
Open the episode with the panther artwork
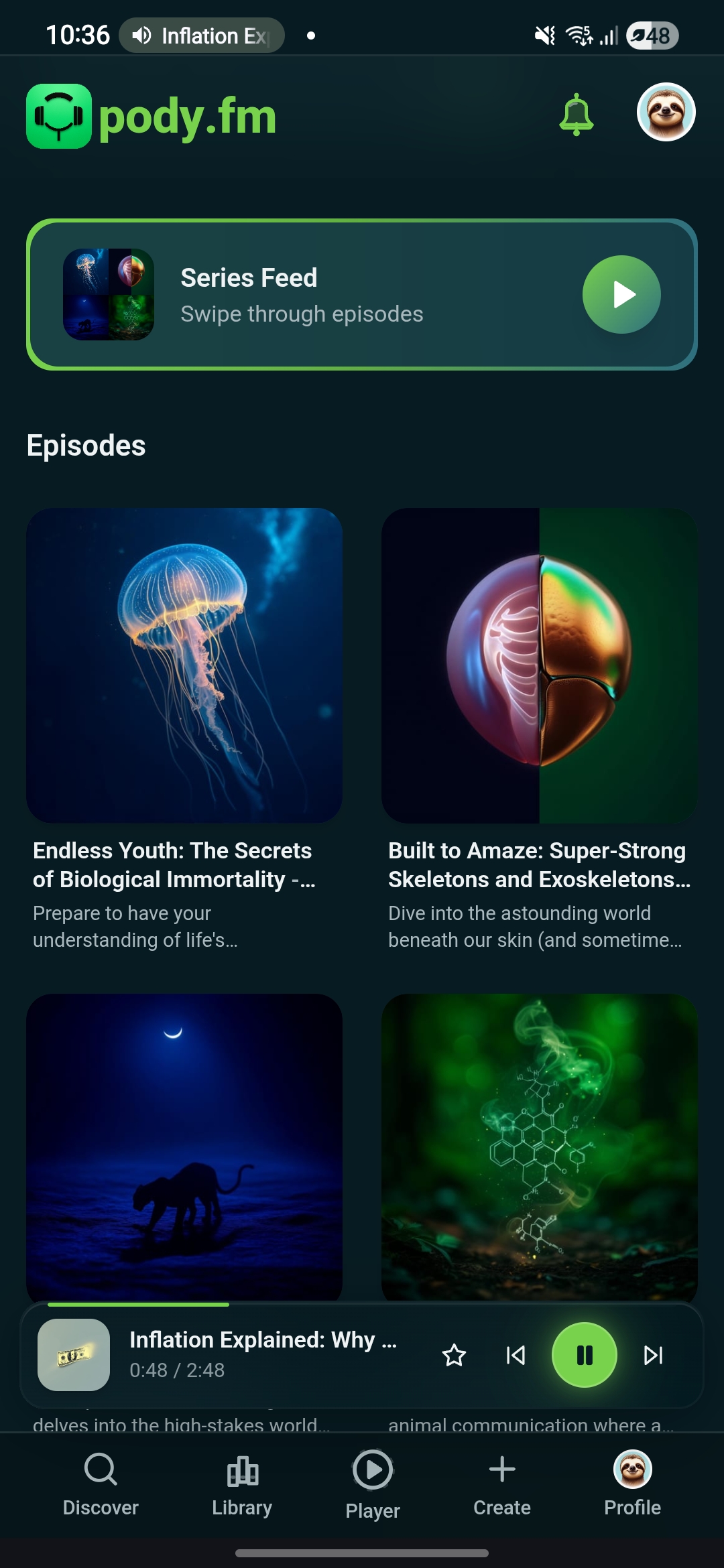pyautogui.click(x=184, y=1146)
